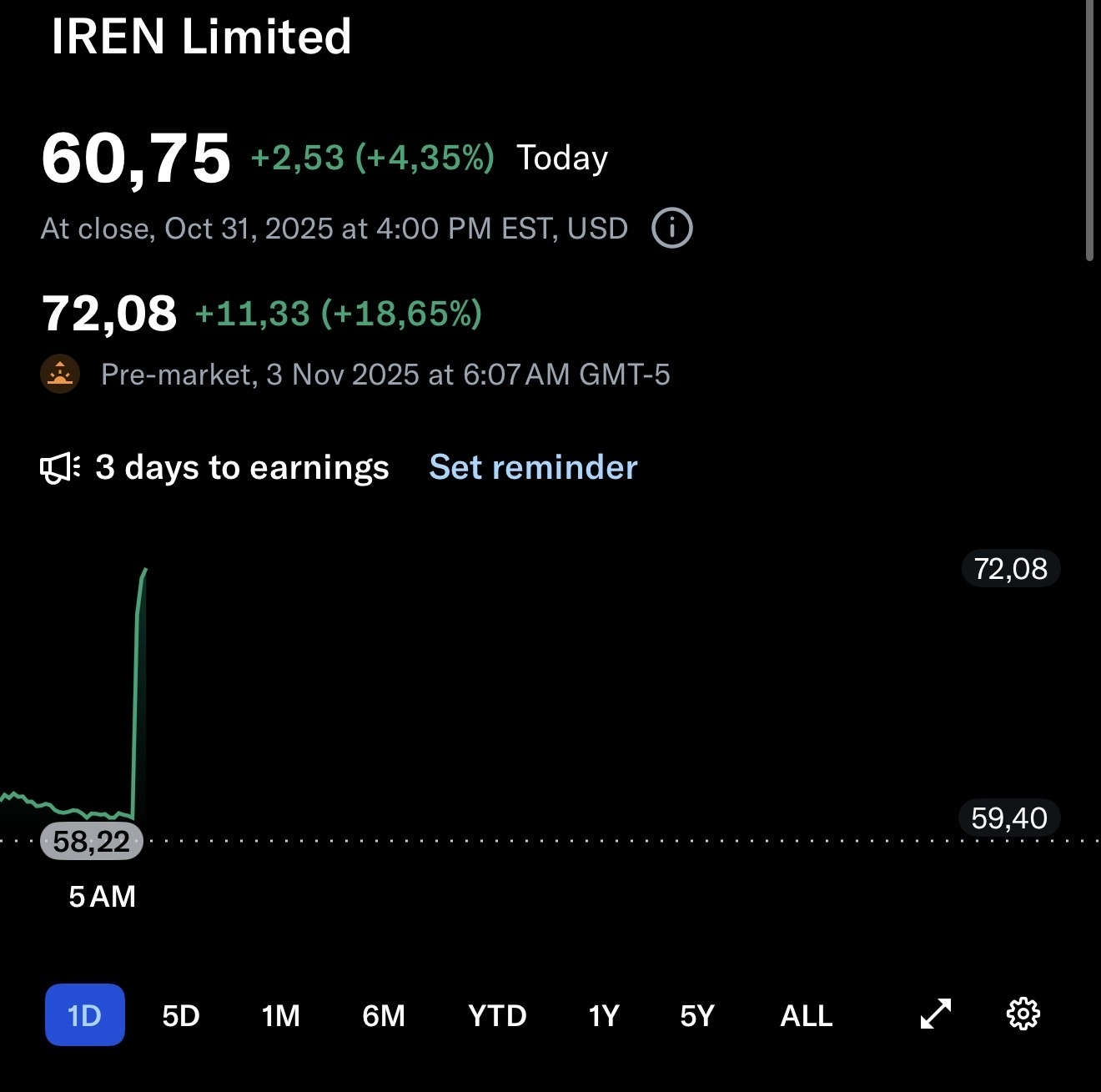The width and height of the screenshot is (1101, 1092).
Task: Display the 5Y price history
Action: click(x=697, y=1015)
